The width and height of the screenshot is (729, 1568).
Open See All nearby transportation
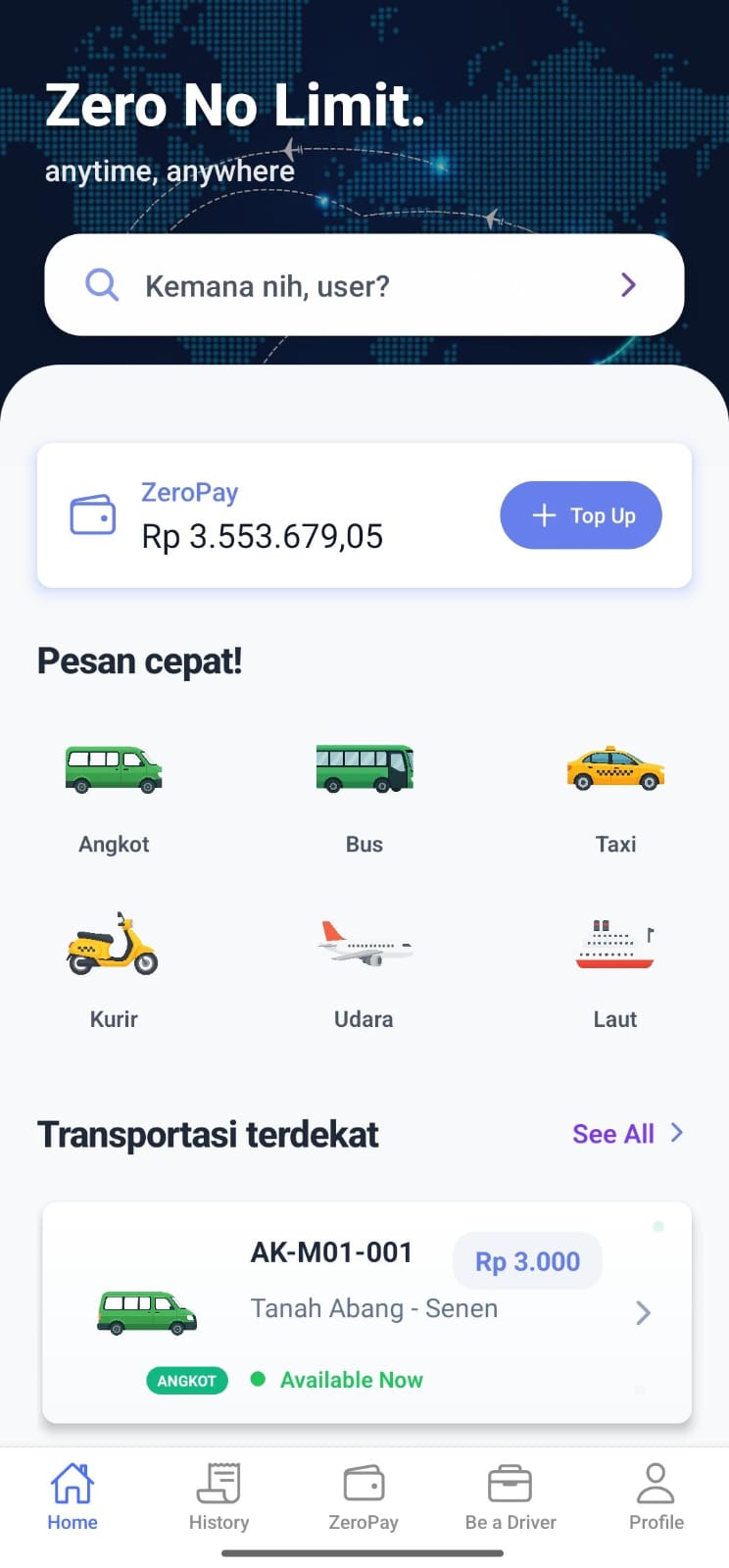point(612,1134)
